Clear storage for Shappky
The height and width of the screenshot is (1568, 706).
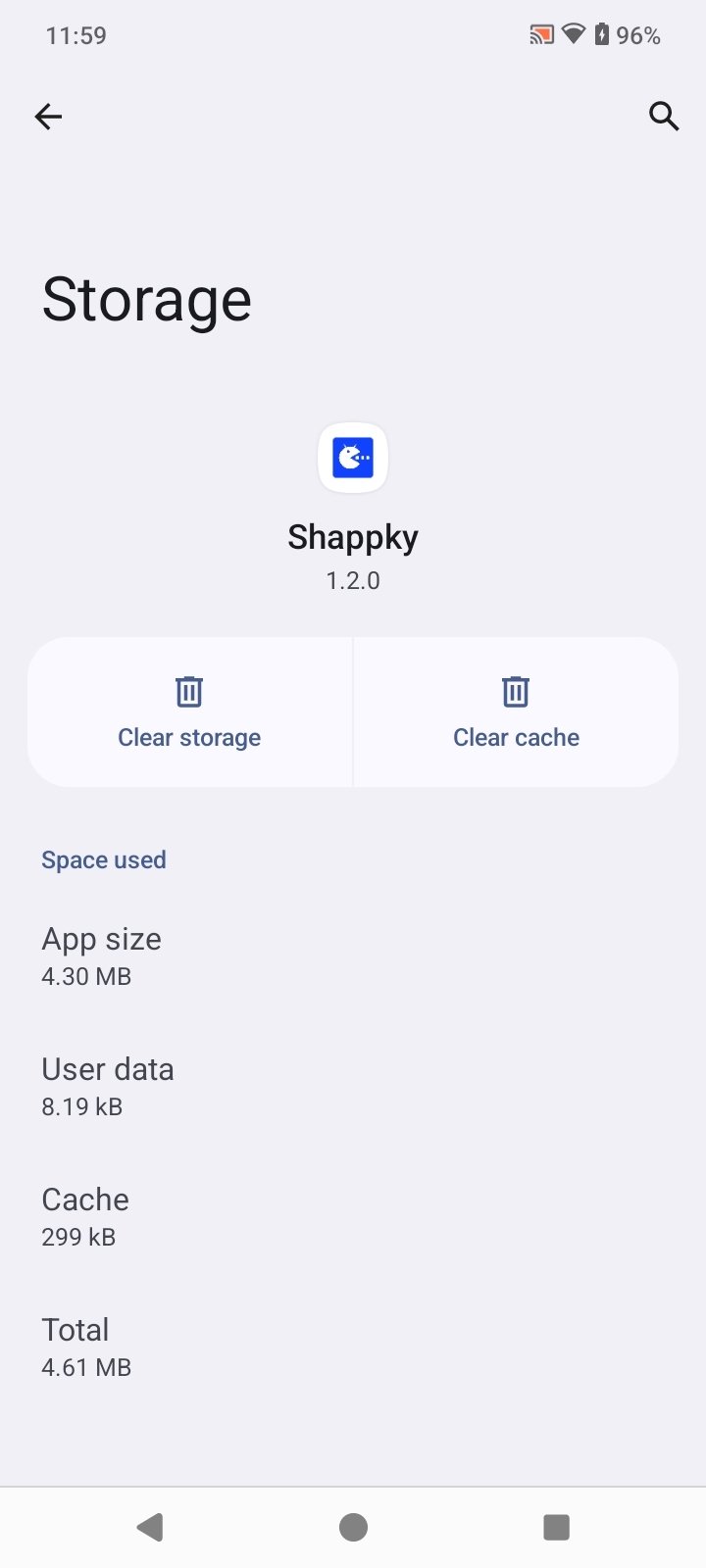point(189,712)
